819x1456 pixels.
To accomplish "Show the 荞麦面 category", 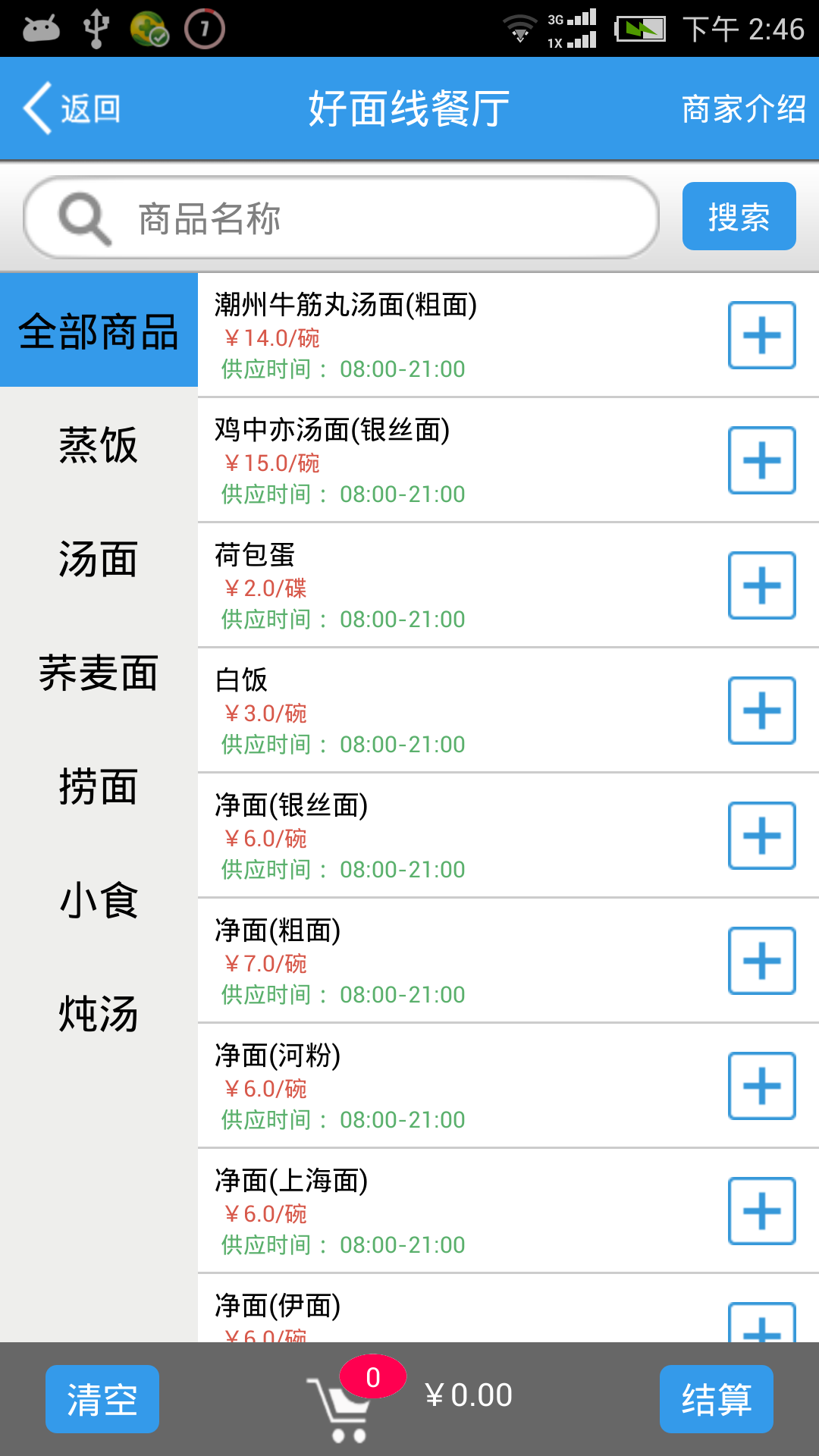I will click(99, 673).
